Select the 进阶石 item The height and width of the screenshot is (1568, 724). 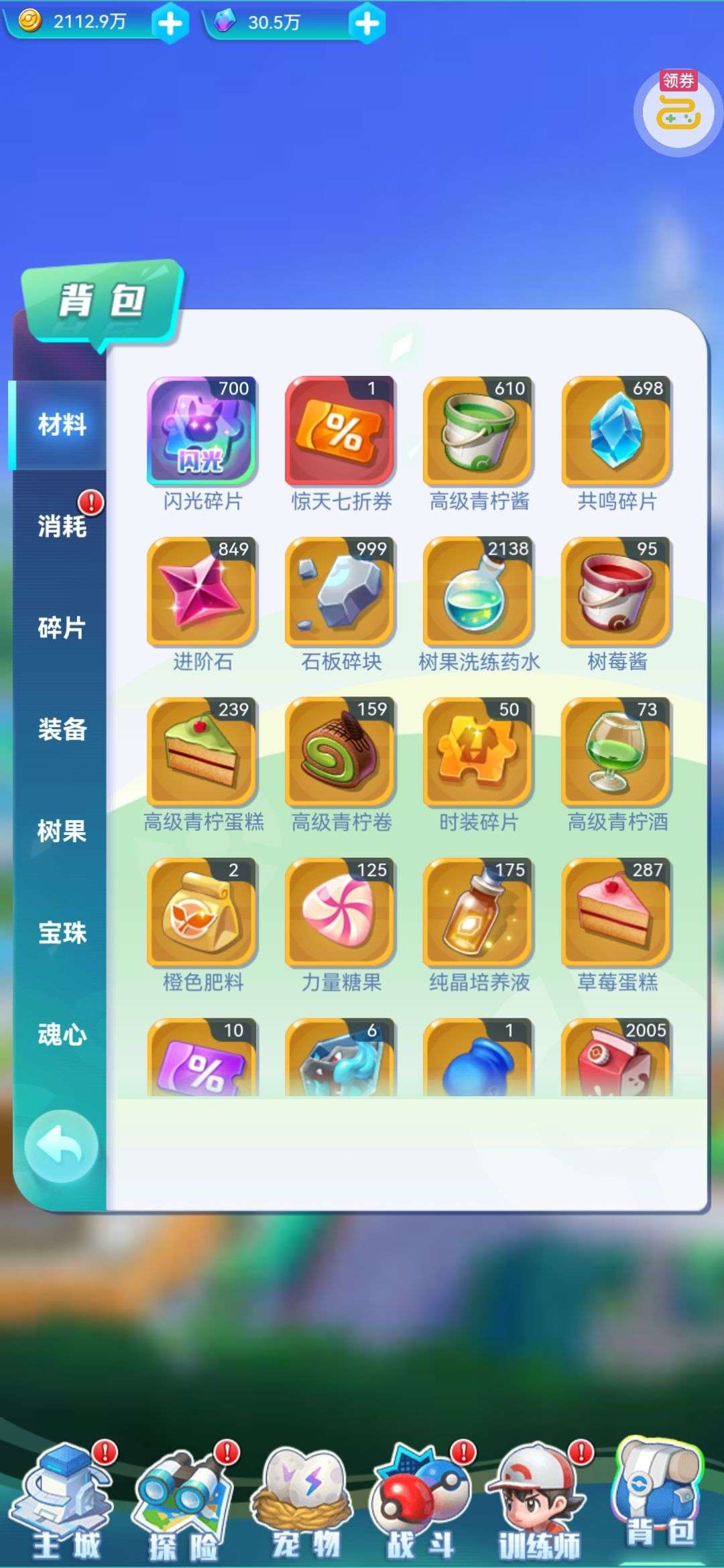point(202,592)
